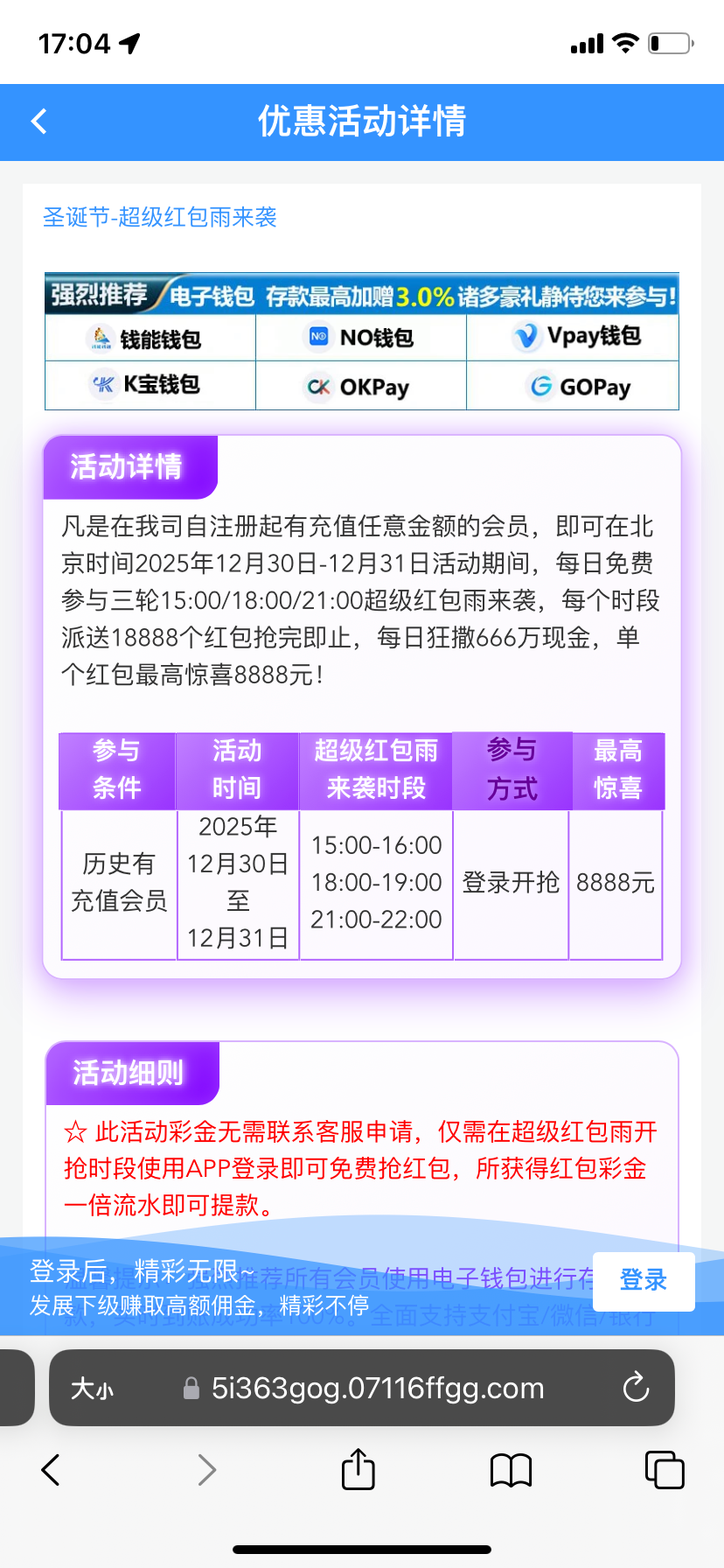
Task: Go back from the promotion details page
Action: 39,122
